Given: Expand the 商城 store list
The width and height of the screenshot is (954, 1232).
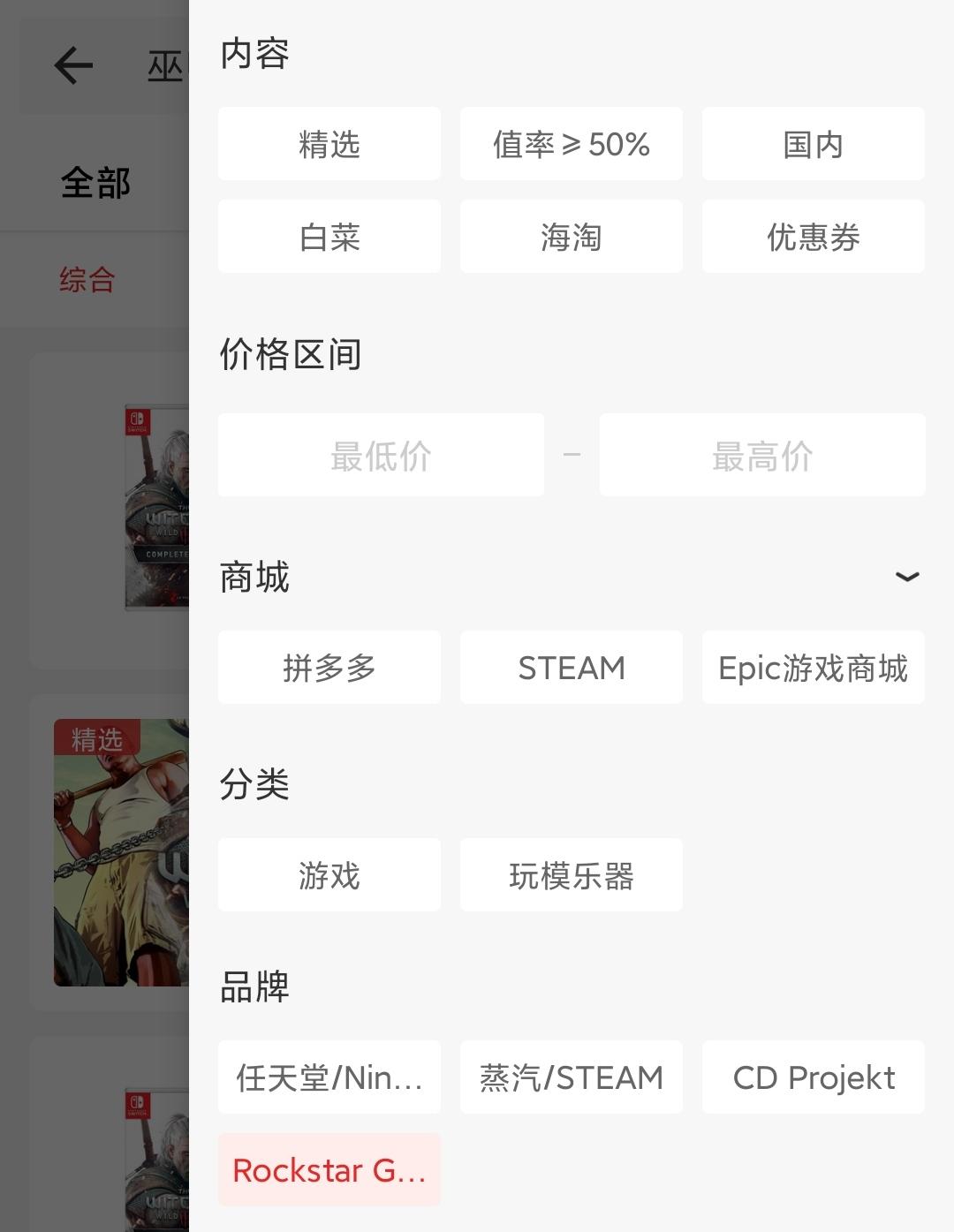Looking at the screenshot, I should point(907,577).
